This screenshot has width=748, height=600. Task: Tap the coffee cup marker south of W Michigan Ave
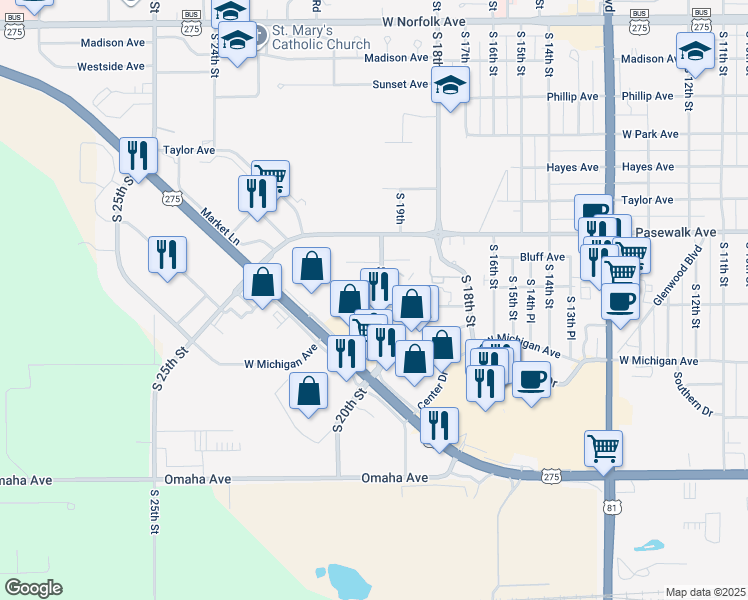532,380
